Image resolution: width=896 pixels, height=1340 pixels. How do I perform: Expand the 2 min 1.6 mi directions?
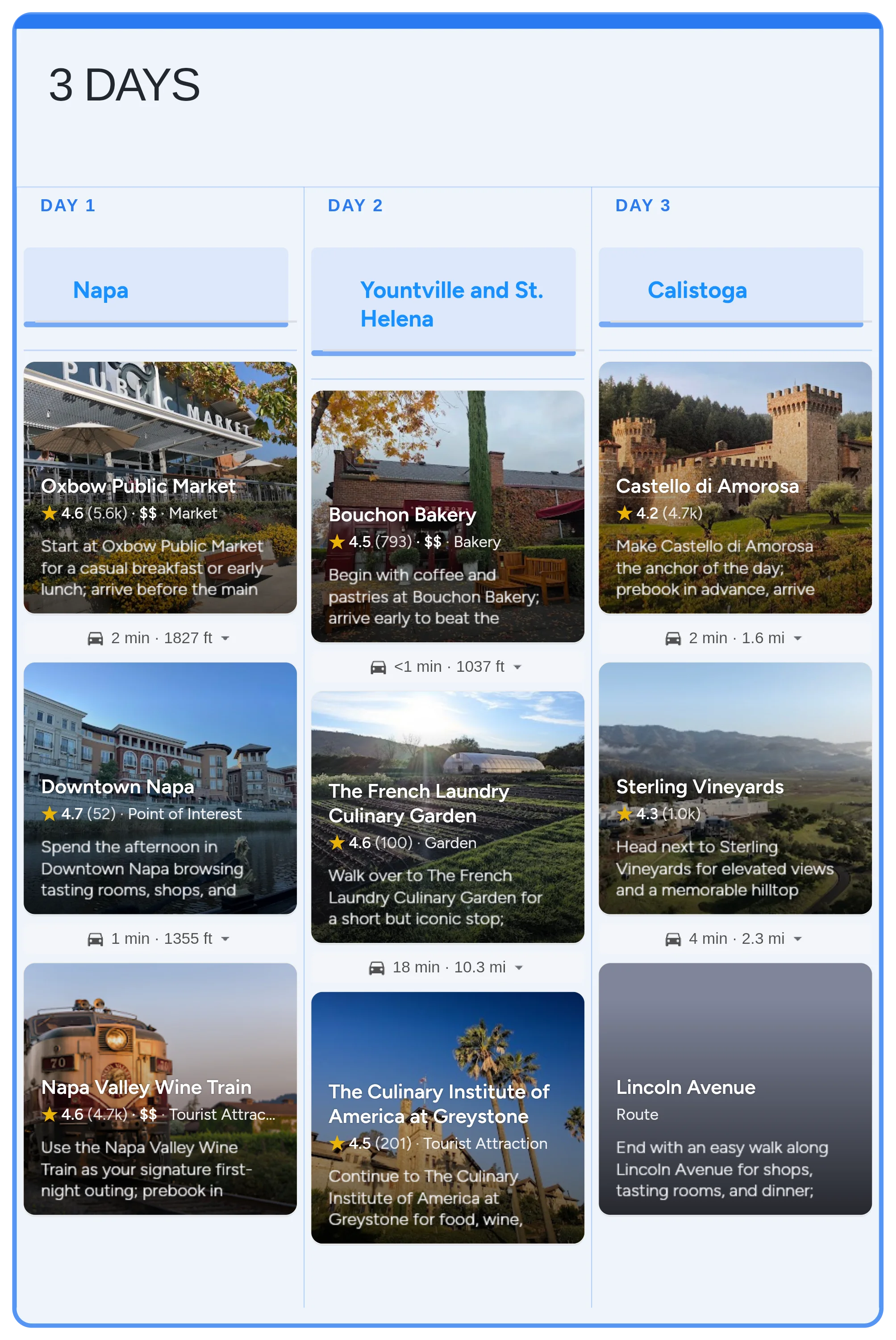click(x=734, y=638)
